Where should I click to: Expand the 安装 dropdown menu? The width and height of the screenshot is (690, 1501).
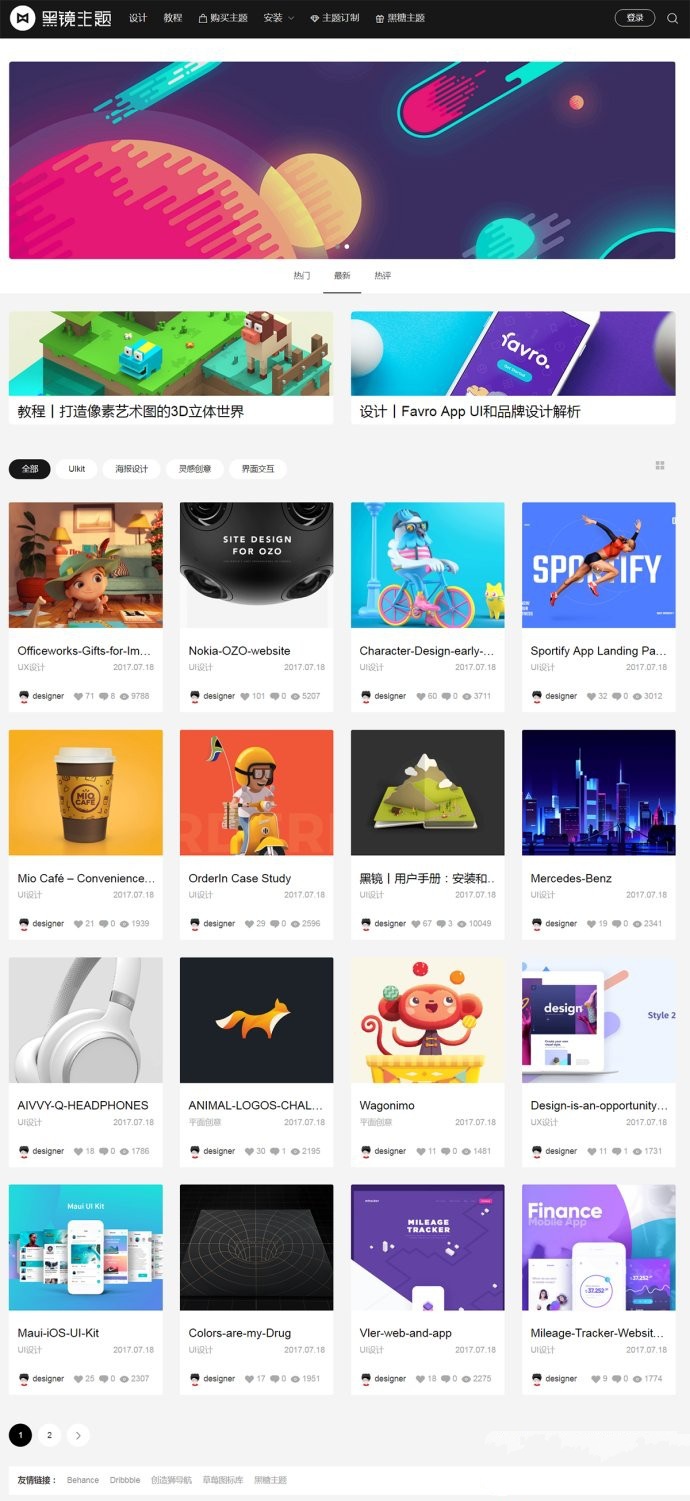tap(278, 18)
